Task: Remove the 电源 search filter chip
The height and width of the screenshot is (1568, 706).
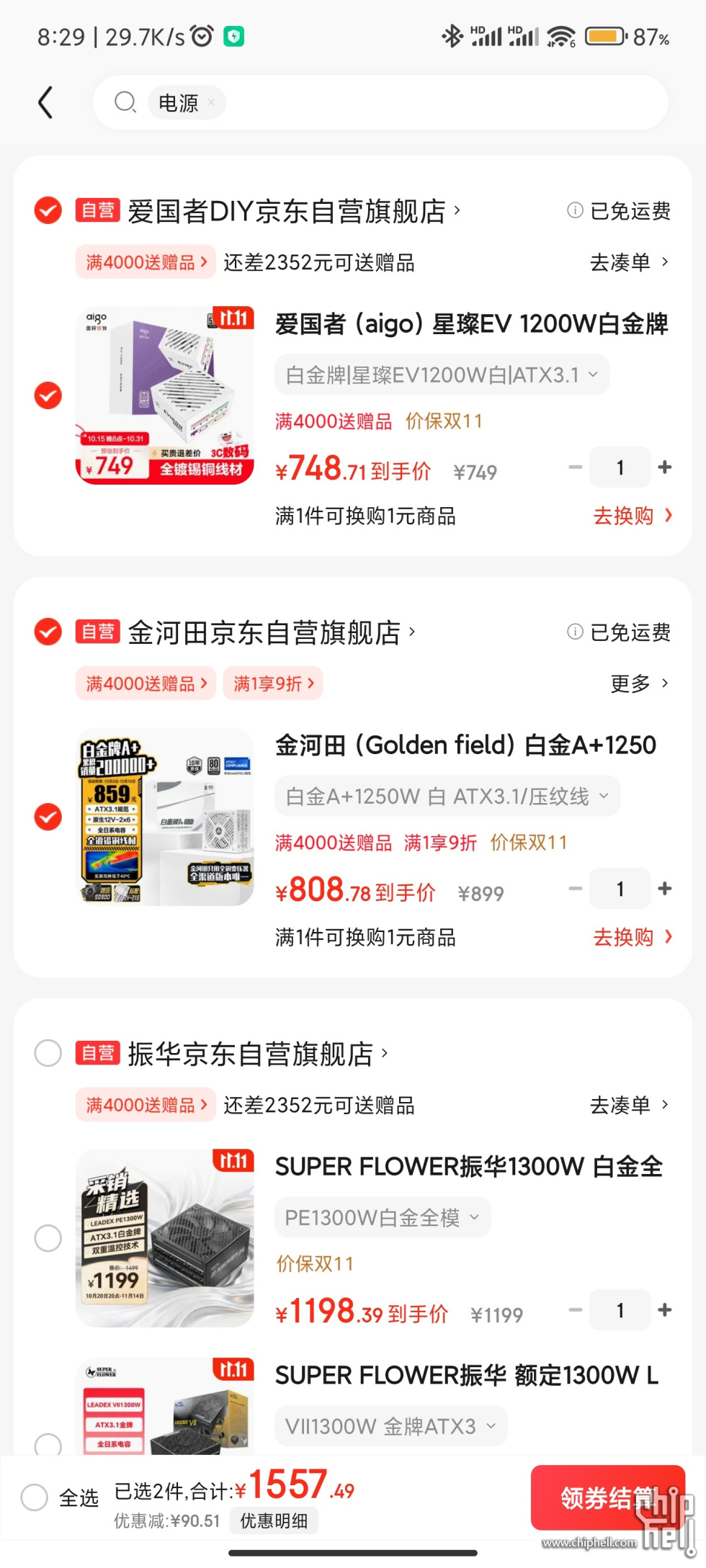Action: pos(211,103)
